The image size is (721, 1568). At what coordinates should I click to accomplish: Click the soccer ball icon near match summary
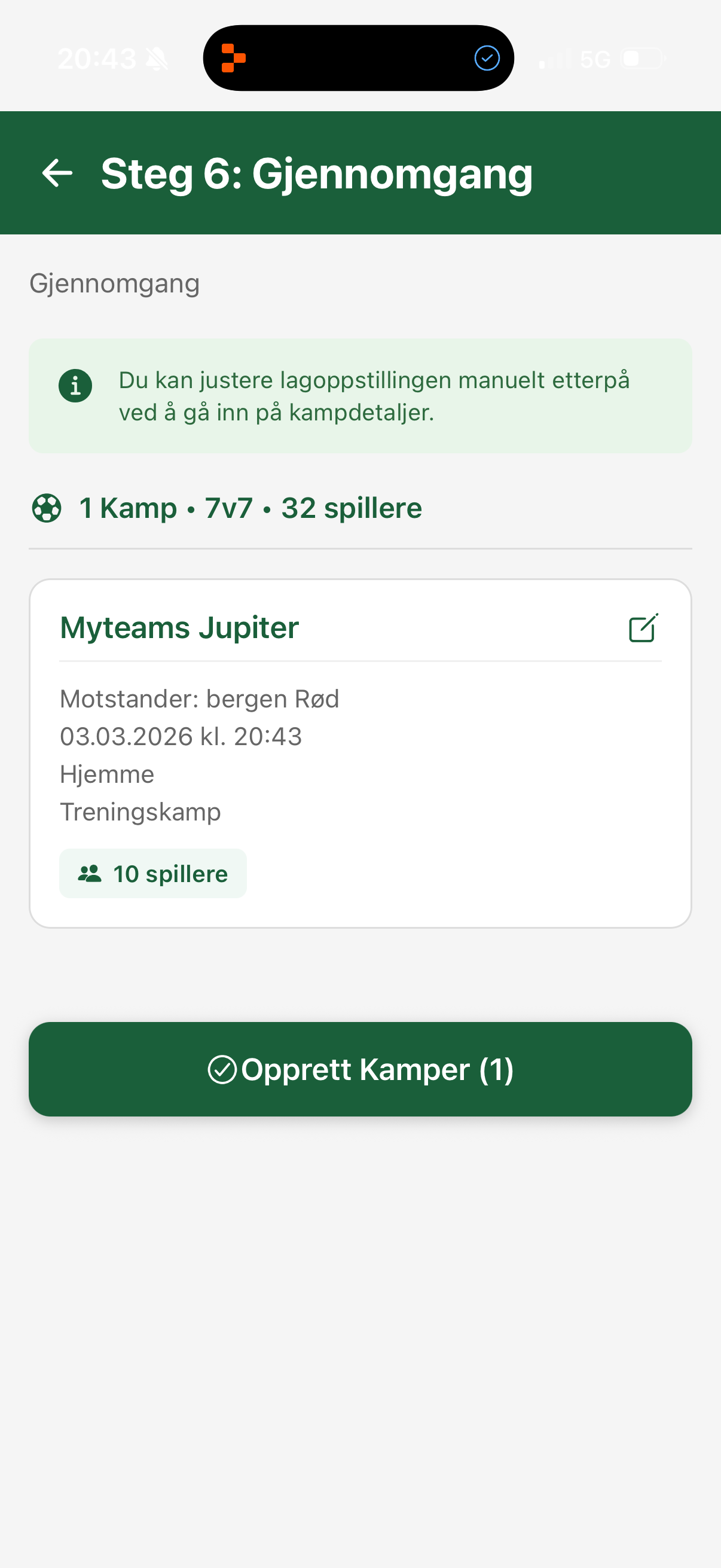point(47,508)
